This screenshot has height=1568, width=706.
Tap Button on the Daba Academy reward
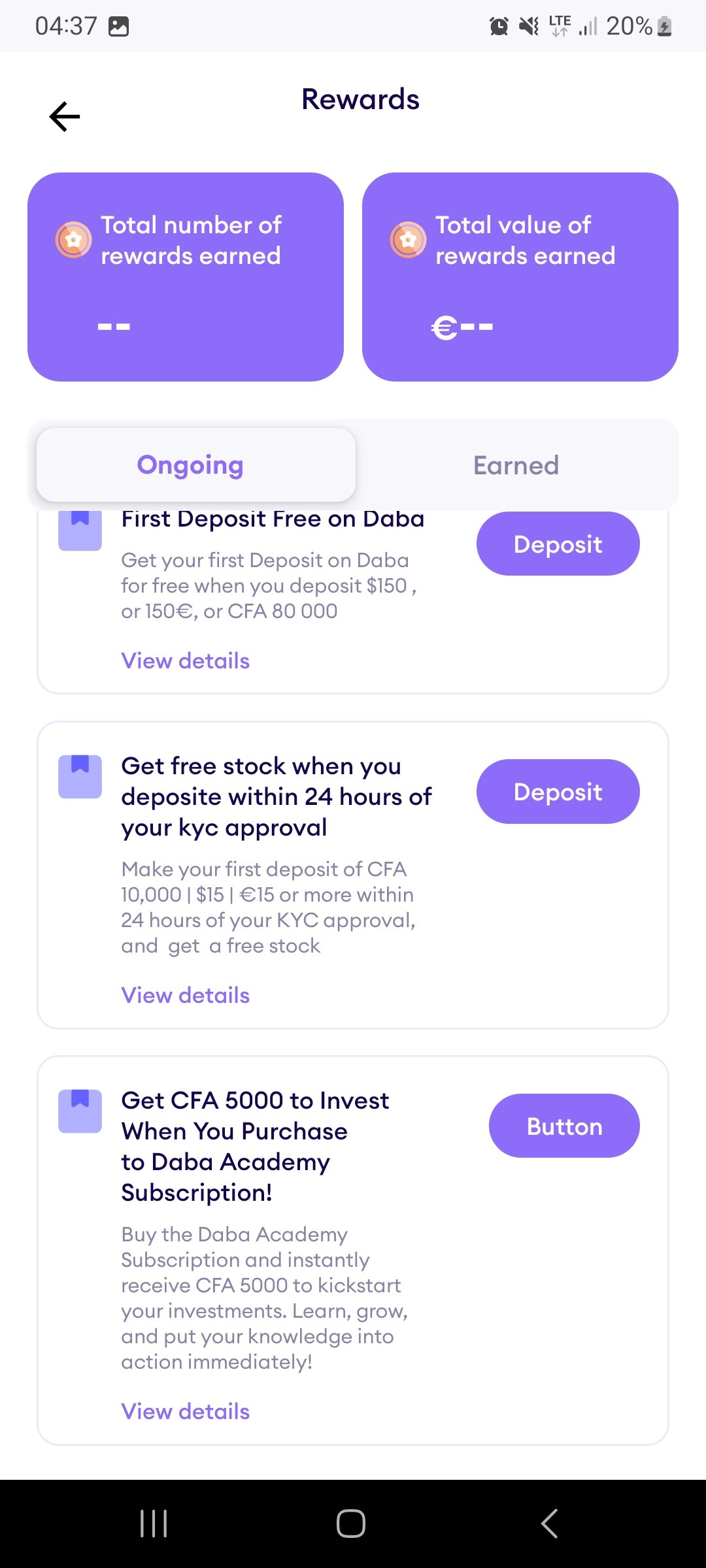tap(564, 1126)
